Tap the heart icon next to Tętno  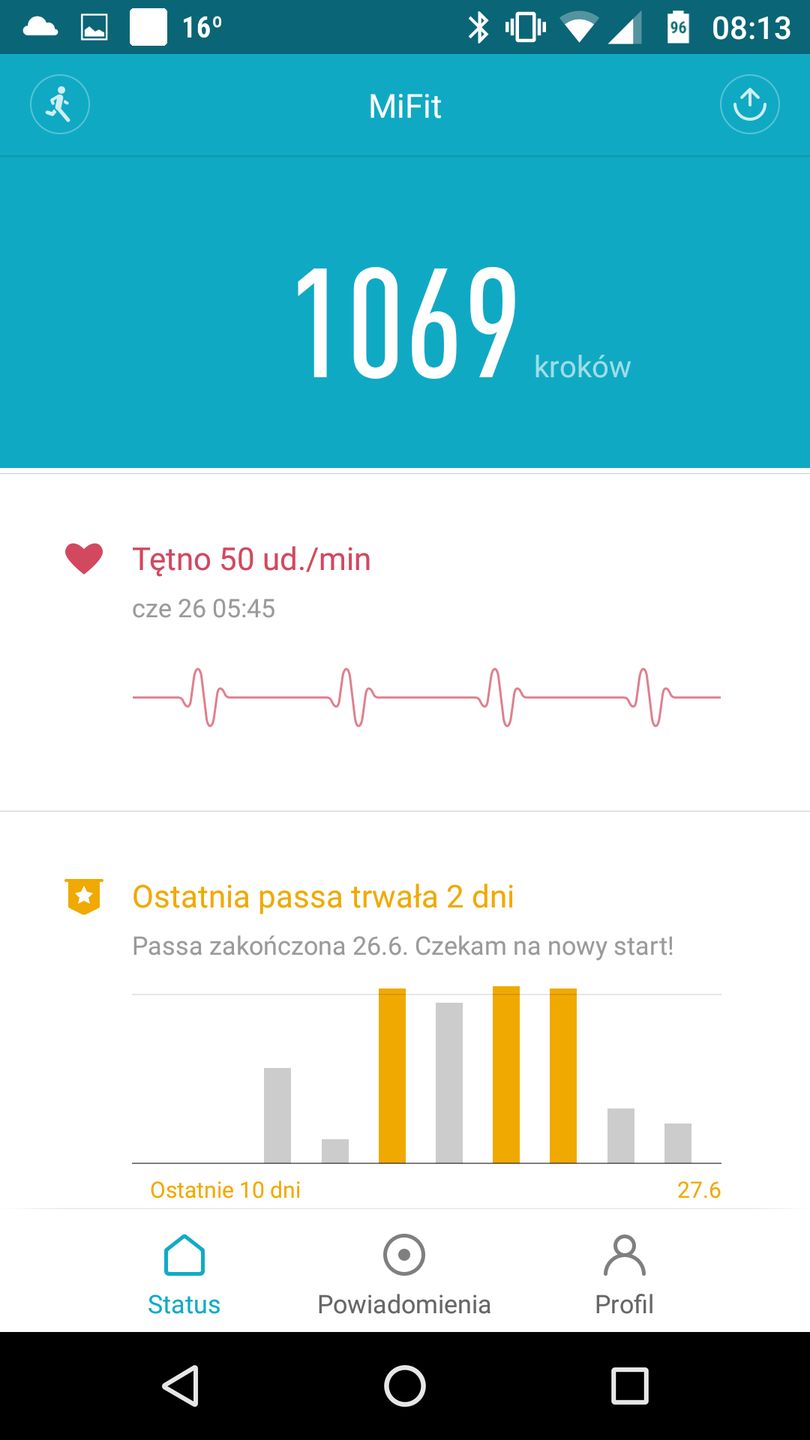pyautogui.click(x=84, y=558)
